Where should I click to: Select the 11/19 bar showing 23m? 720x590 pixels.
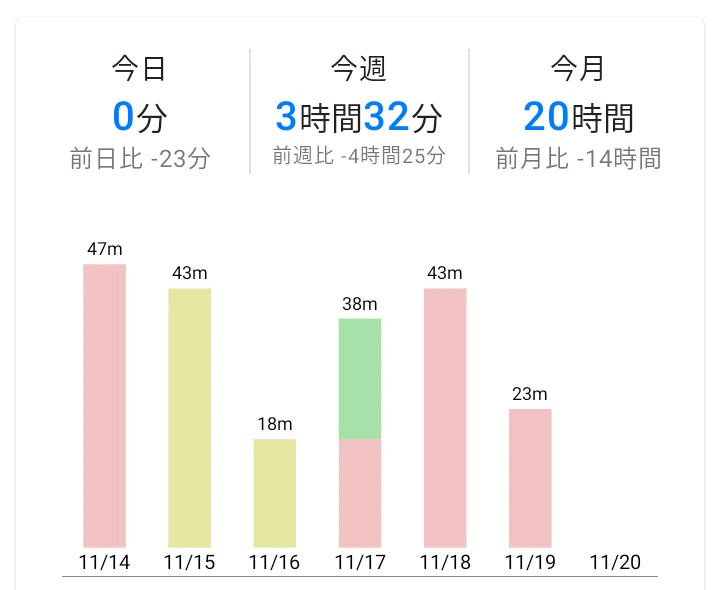[530, 478]
